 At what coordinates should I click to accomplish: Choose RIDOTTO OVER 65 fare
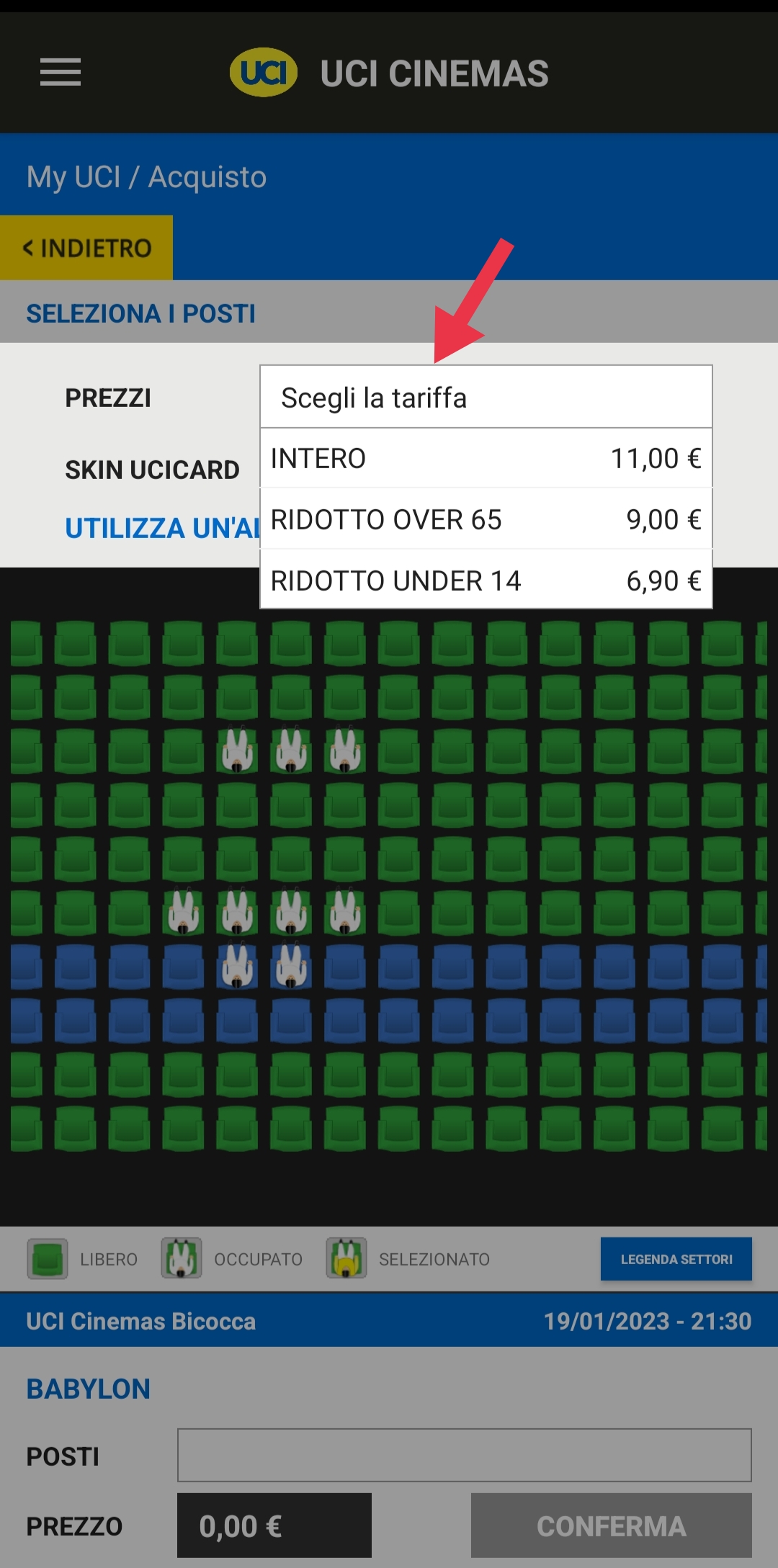click(x=486, y=519)
